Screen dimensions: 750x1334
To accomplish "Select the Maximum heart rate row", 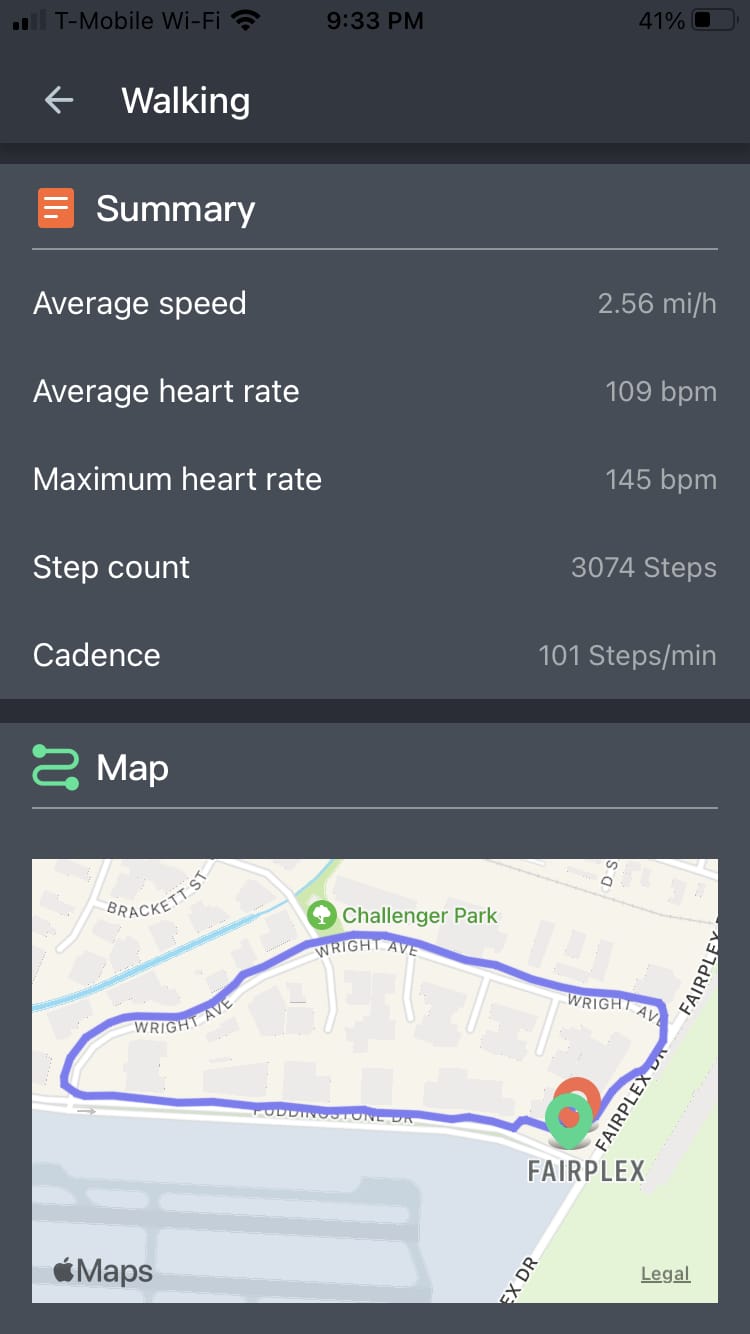I will [x=375, y=479].
